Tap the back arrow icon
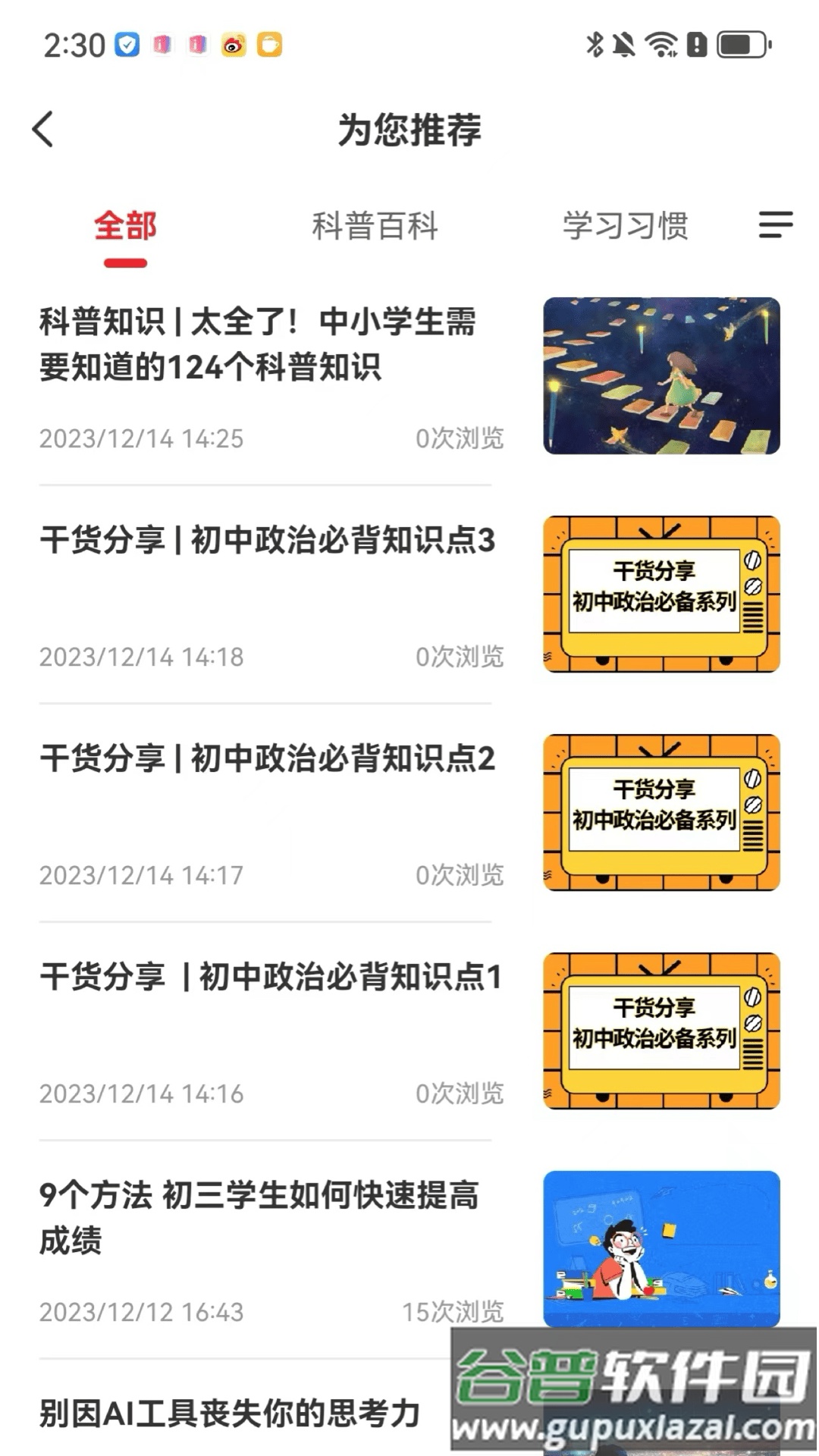This screenshot has height=1456, width=819. (x=43, y=129)
